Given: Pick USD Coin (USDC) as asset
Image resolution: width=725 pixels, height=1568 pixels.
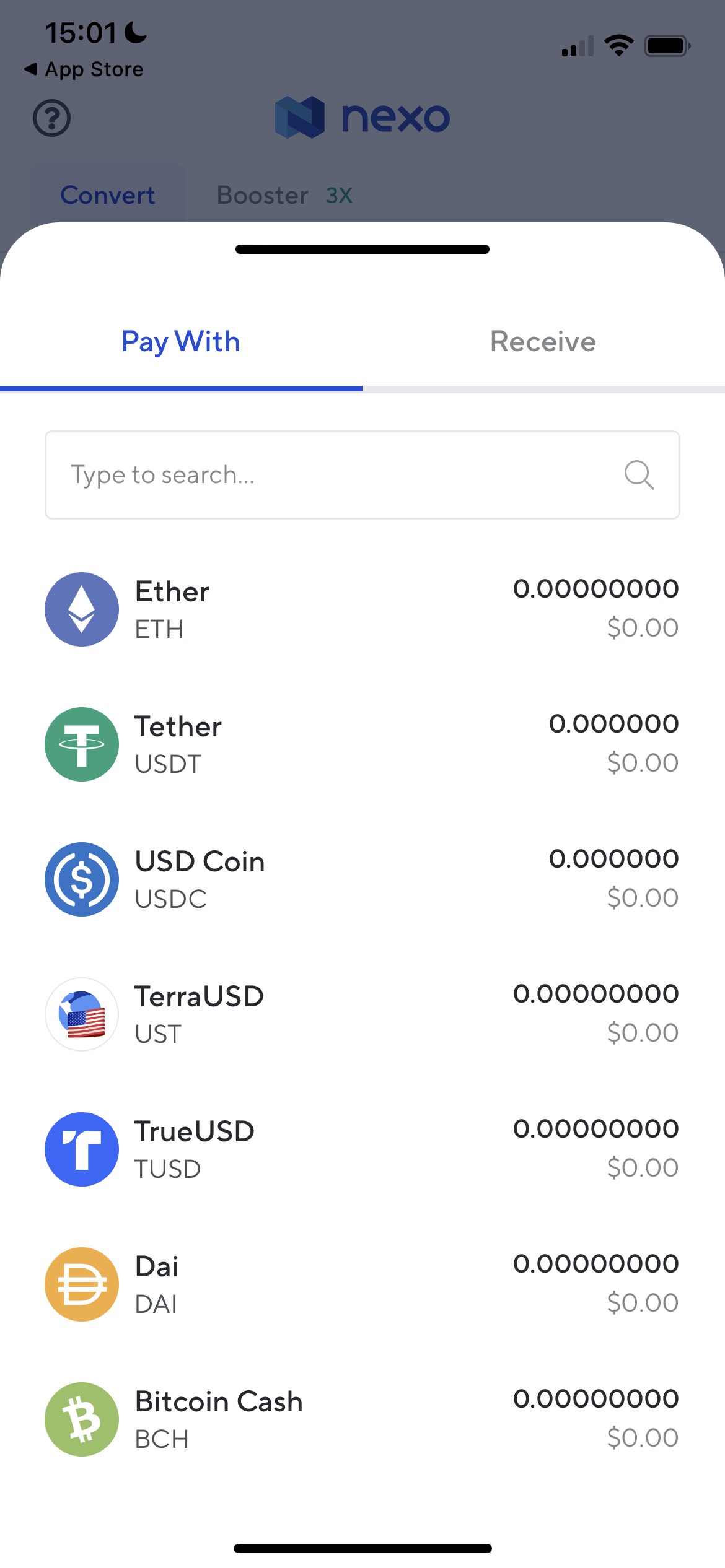Looking at the screenshot, I should point(362,879).
